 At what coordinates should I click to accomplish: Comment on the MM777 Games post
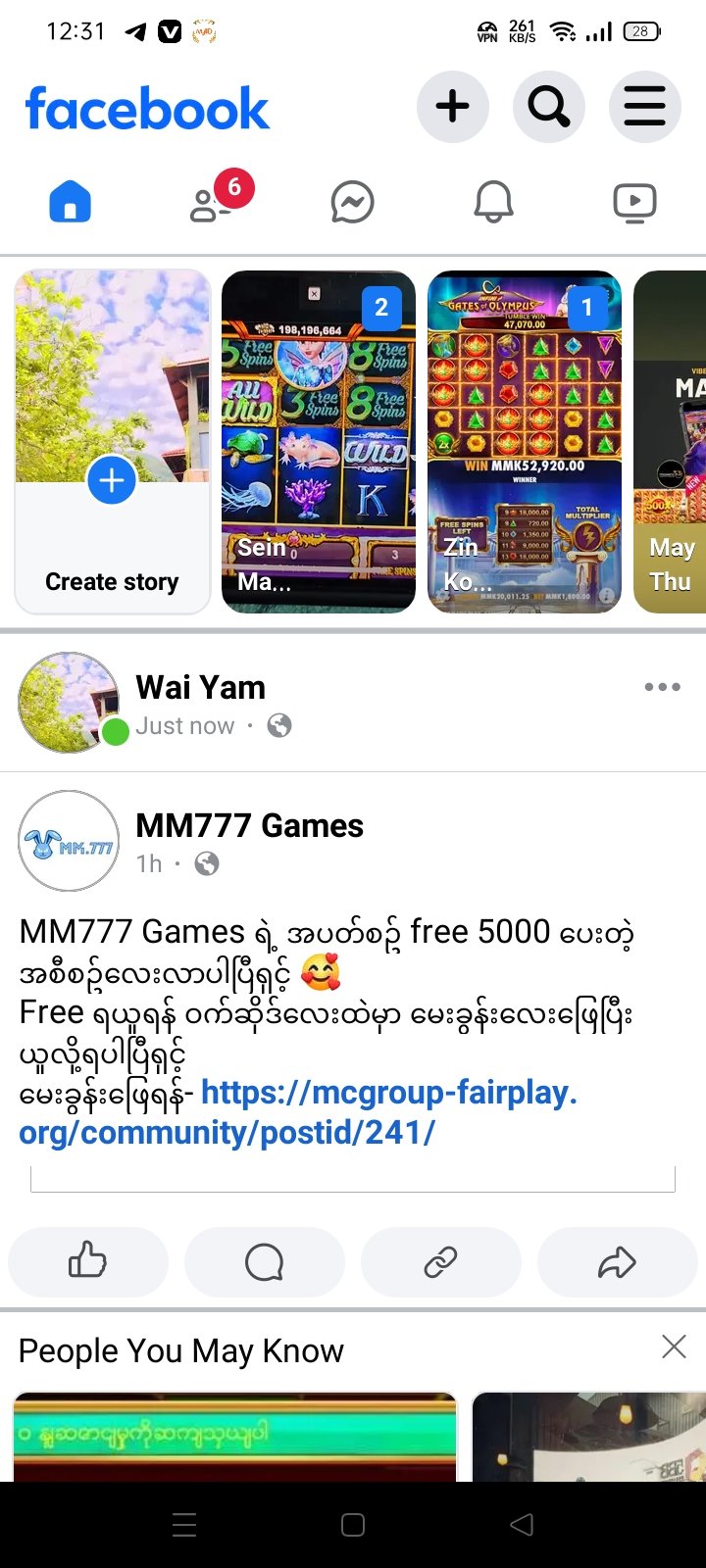tap(264, 1261)
